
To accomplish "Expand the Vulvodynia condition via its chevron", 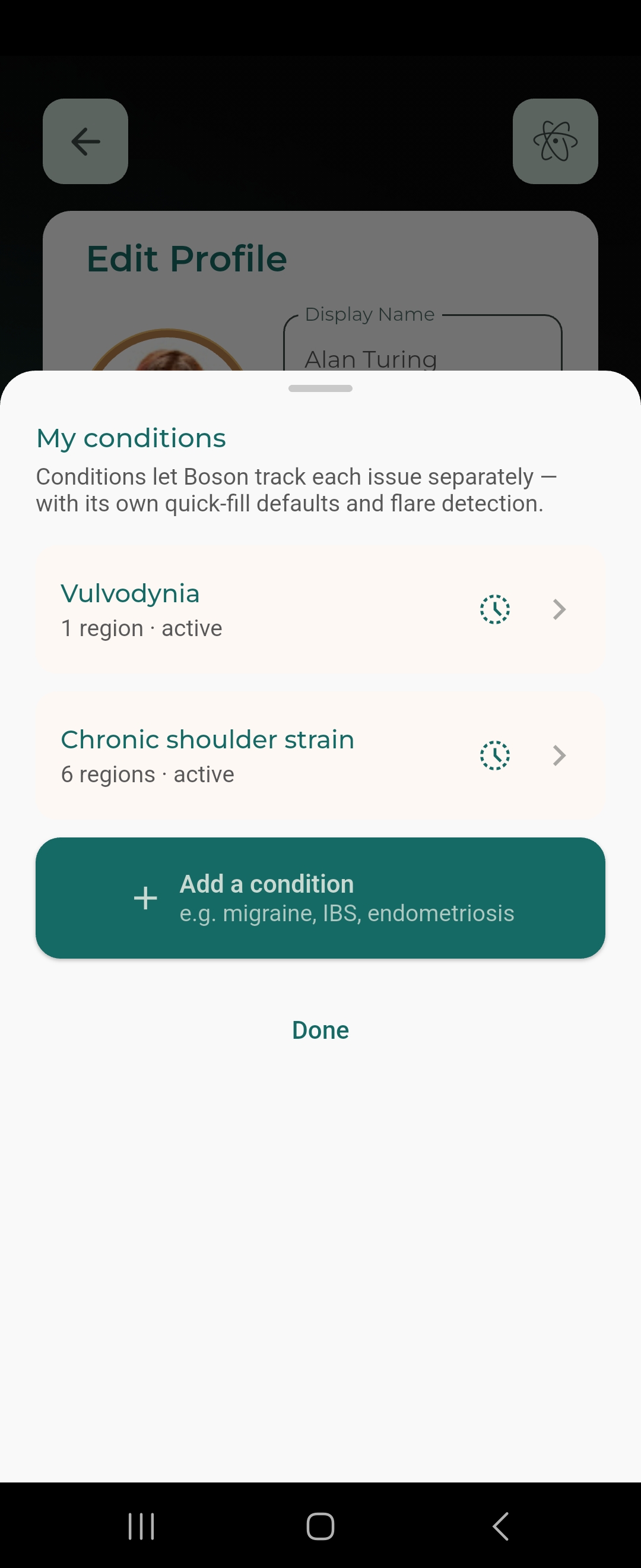I will (559, 609).
